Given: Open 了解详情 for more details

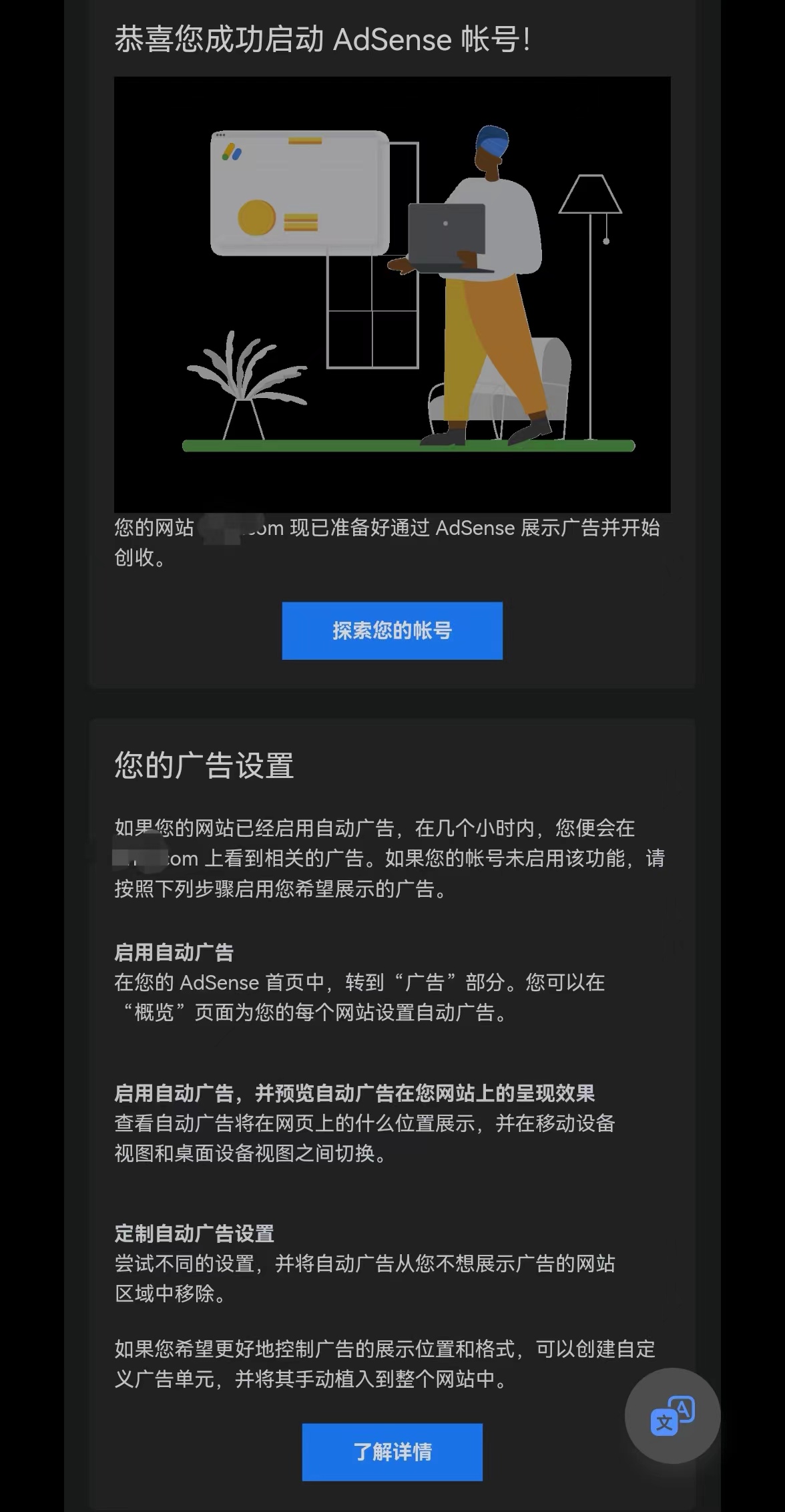Looking at the screenshot, I should (392, 1451).
